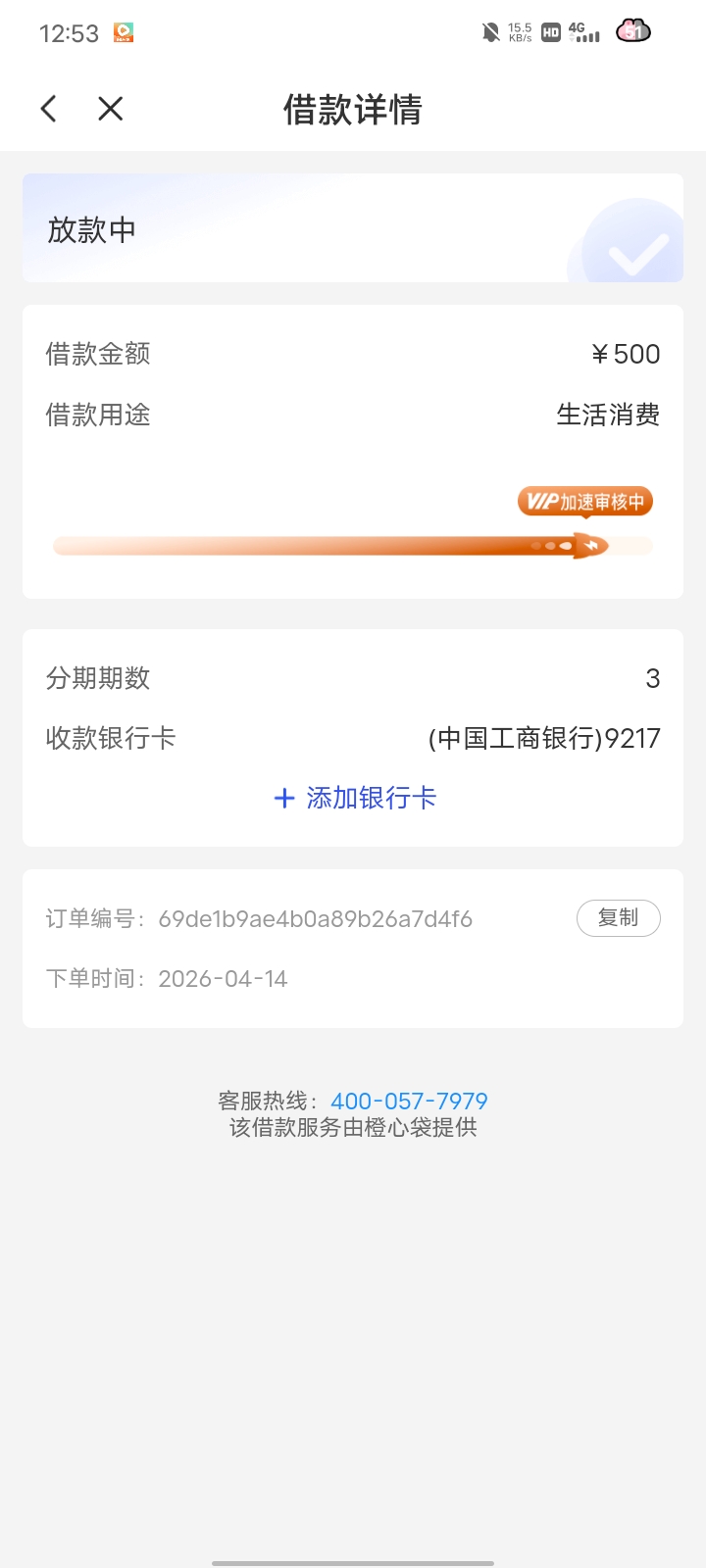Tap the 借款详情 page title
Viewport: 706px width, 1568px height.
click(352, 111)
